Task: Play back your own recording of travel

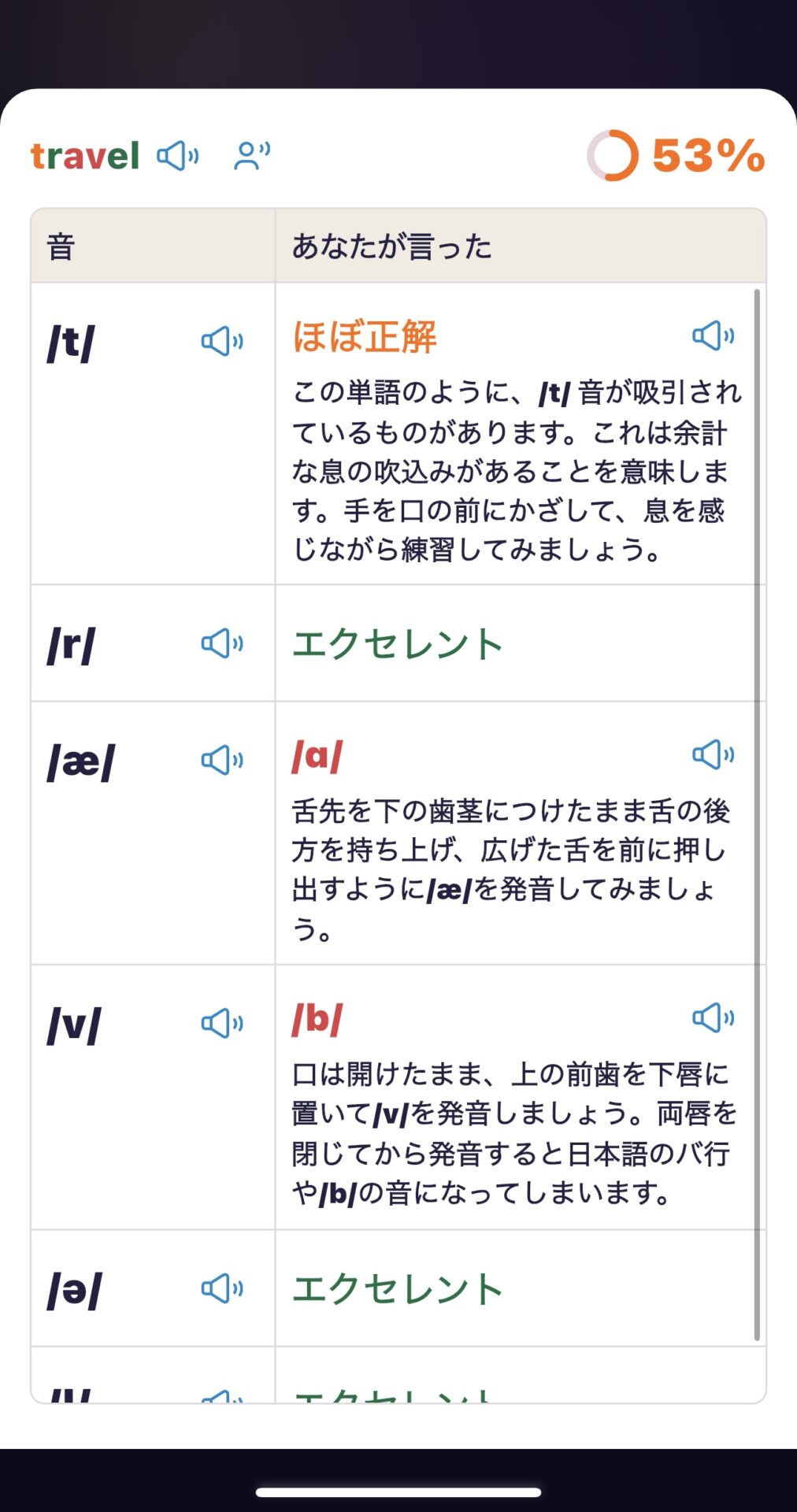Action: (251, 155)
